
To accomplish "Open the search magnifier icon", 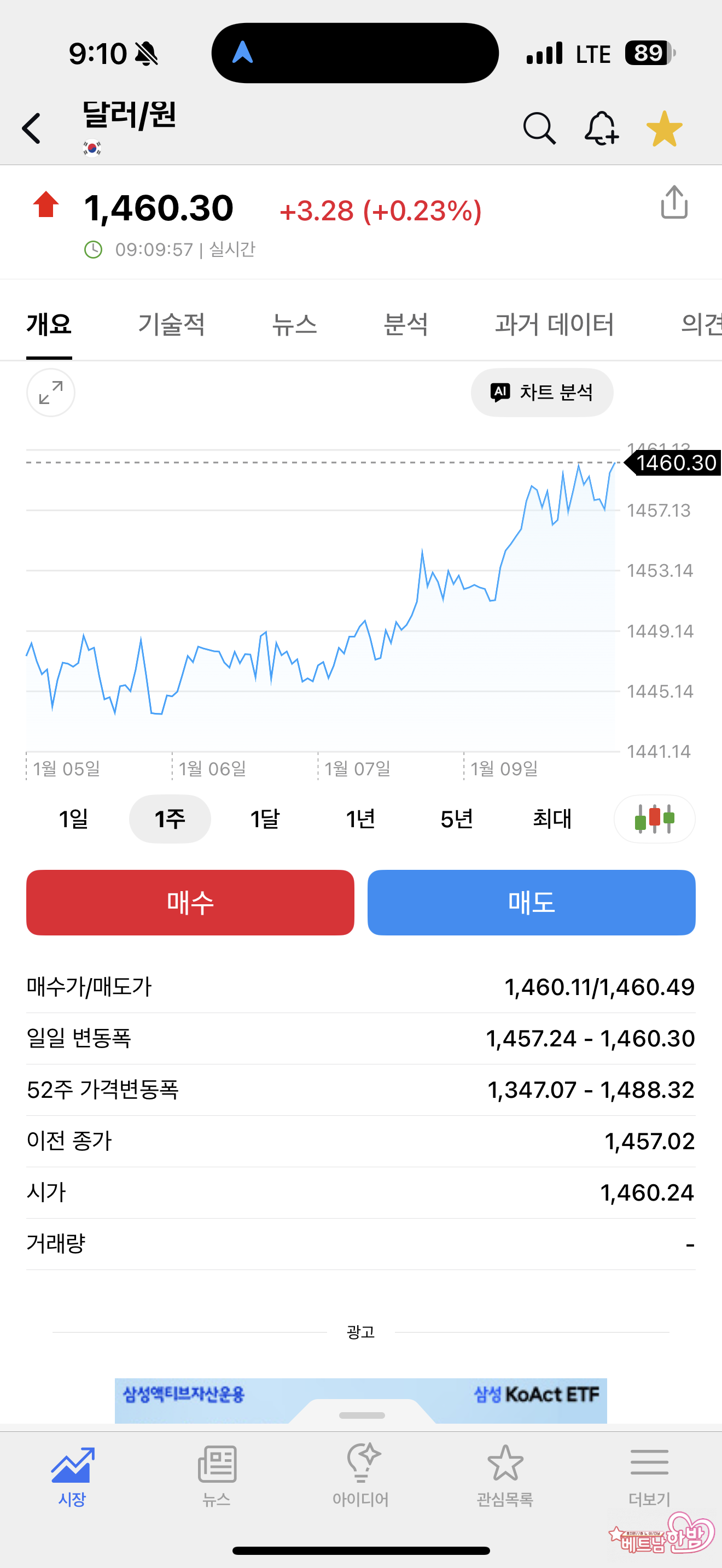I will [x=539, y=128].
